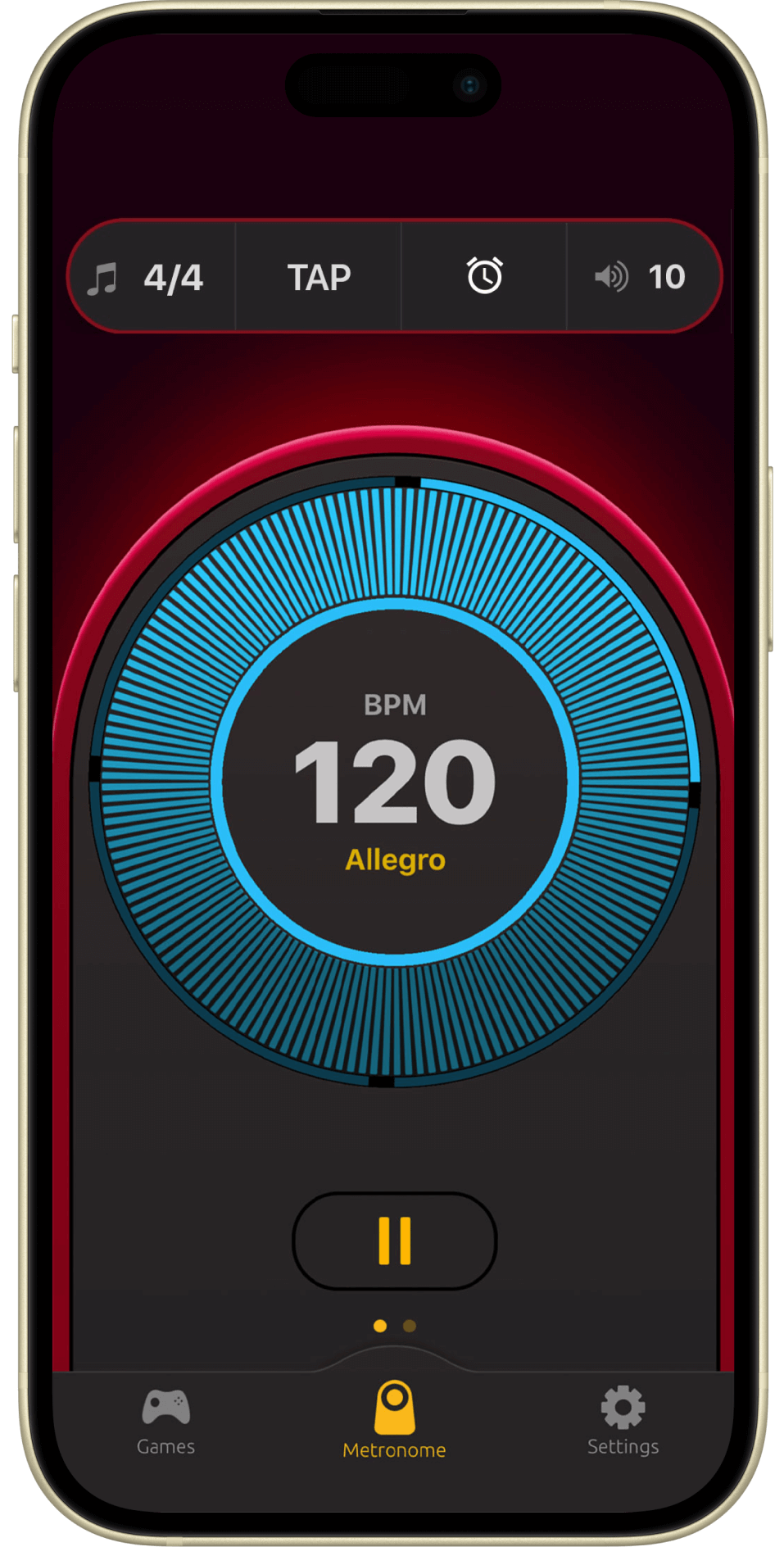The width and height of the screenshot is (784, 1547).
Task: Tap the 120 BPM display in the dial
Action: 395,781
